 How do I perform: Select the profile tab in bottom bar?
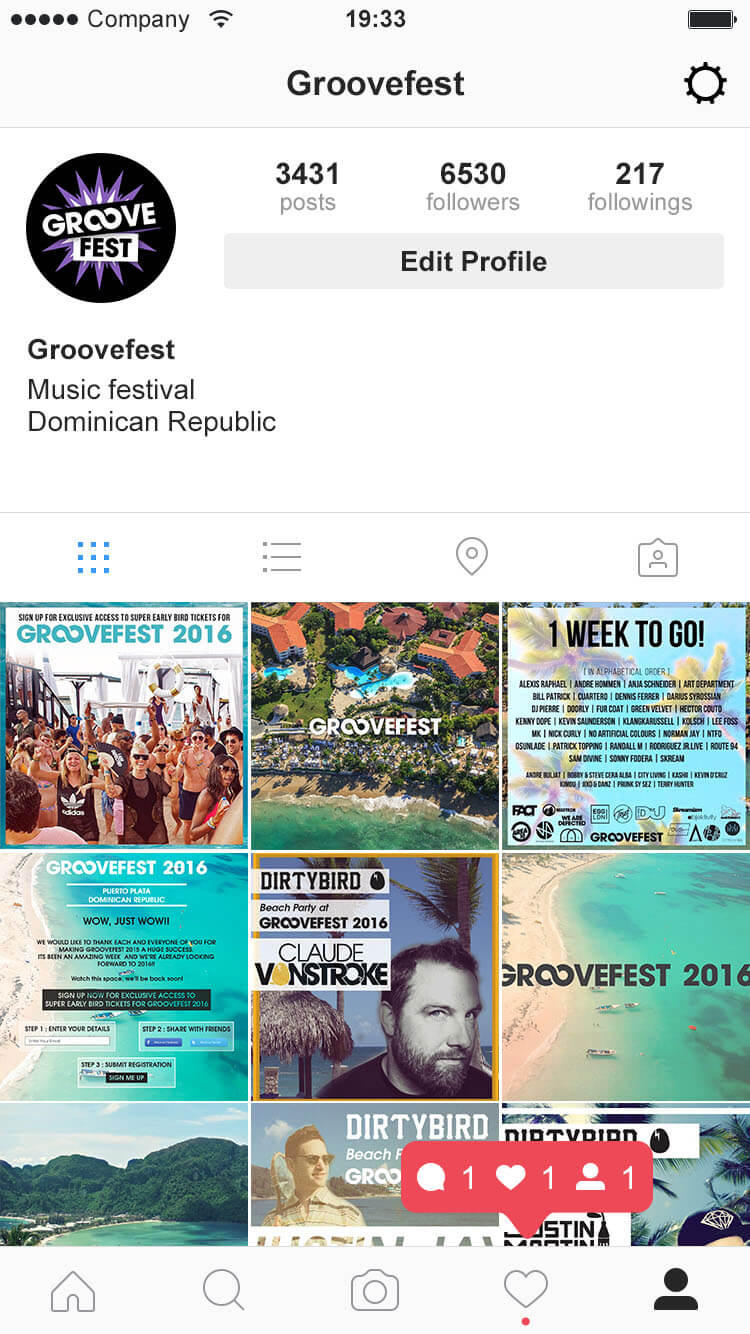coord(676,1289)
